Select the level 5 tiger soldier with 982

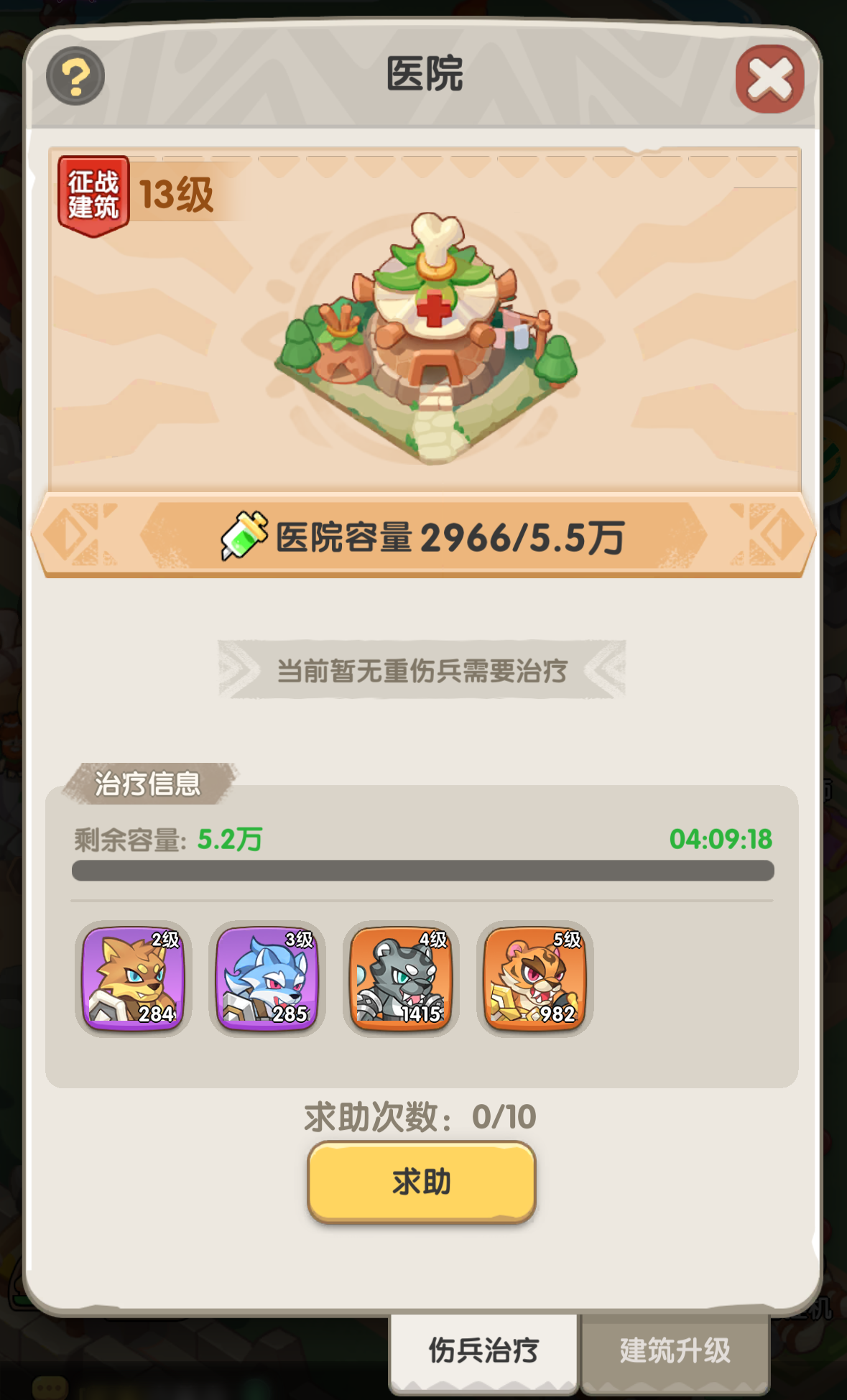534,978
